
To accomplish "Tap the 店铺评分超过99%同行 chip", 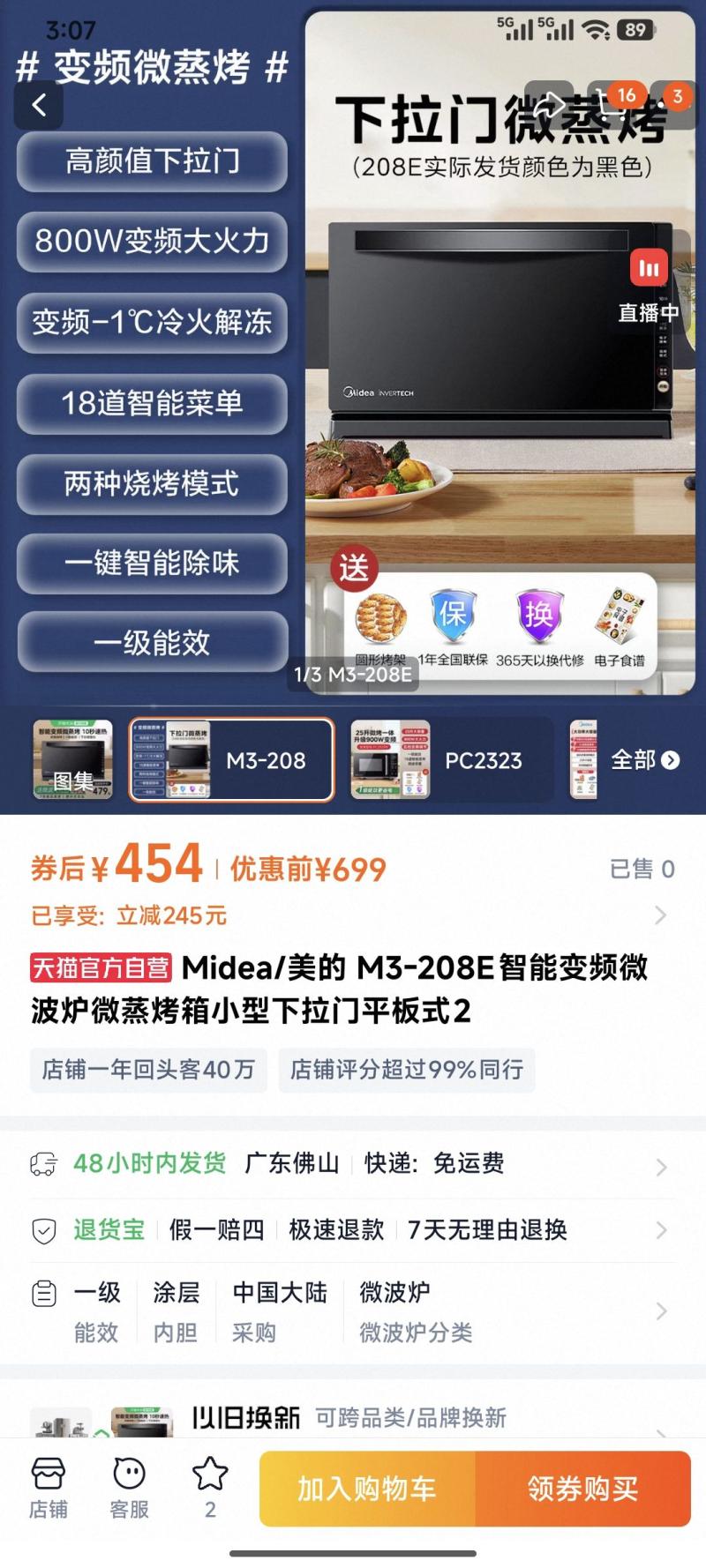I will click(407, 1070).
